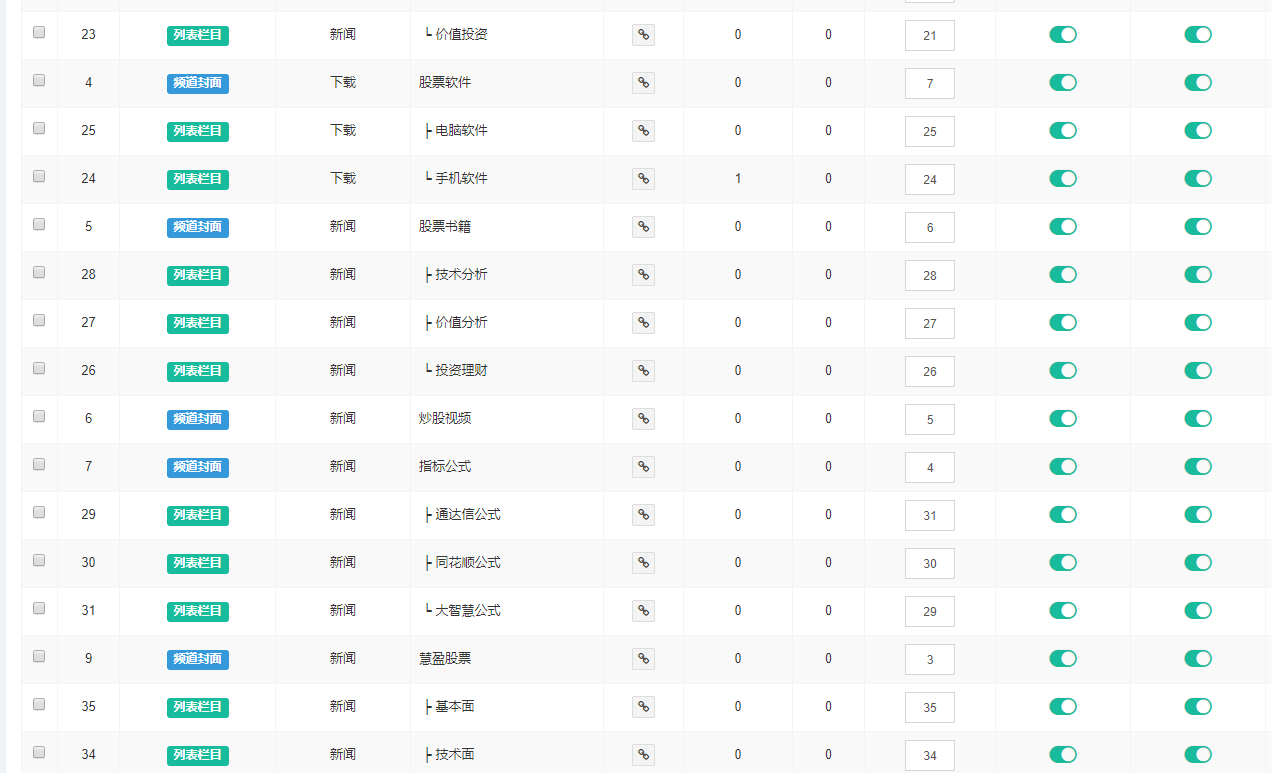Edit the sort value for 同花顺公式

pyautogui.click(x=929, y=563)
